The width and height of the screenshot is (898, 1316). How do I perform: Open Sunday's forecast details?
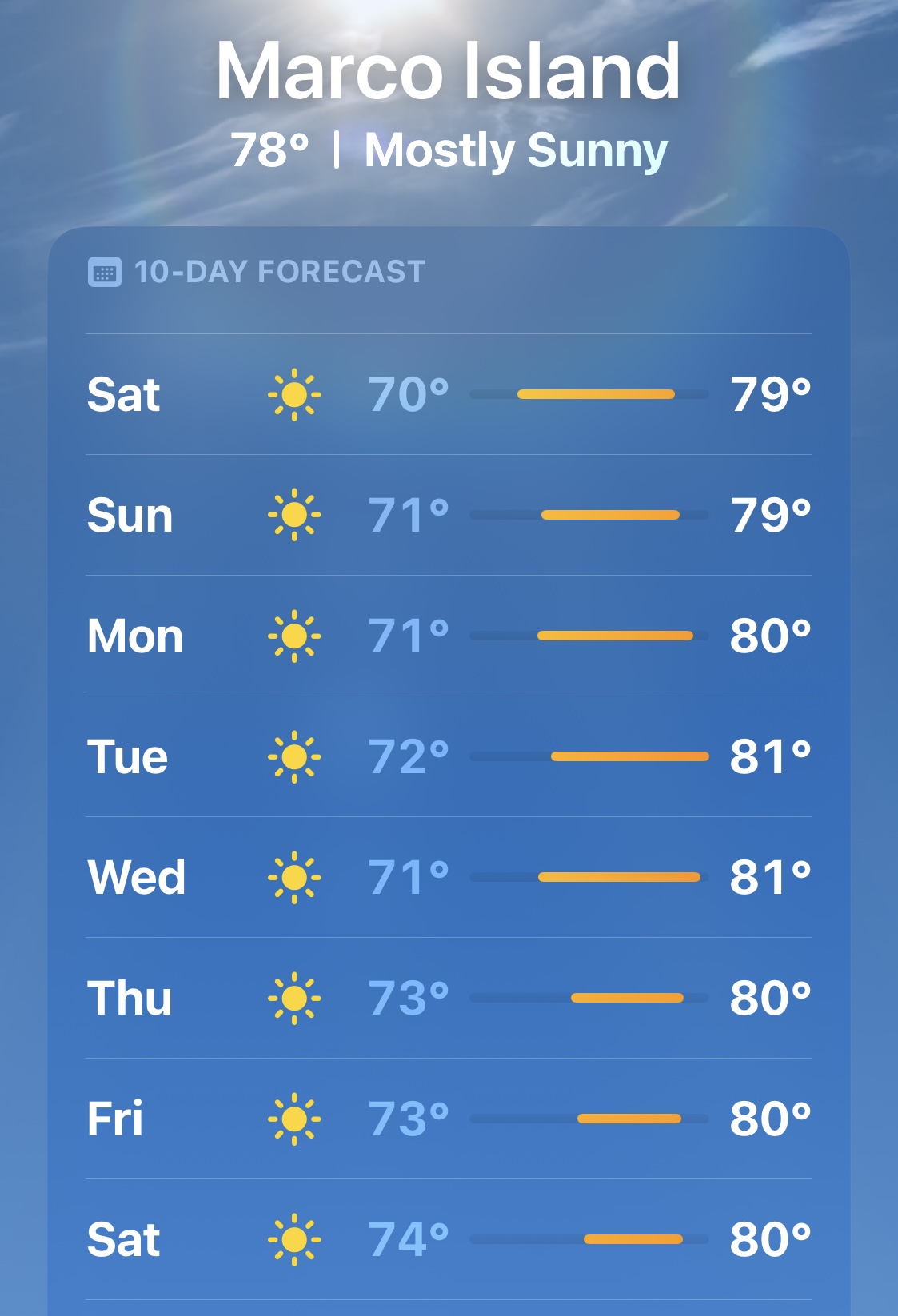coord(448,515)
